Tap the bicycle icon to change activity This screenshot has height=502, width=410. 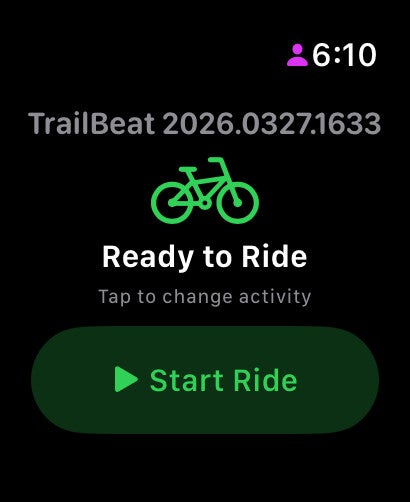click(x=205, y=190)
